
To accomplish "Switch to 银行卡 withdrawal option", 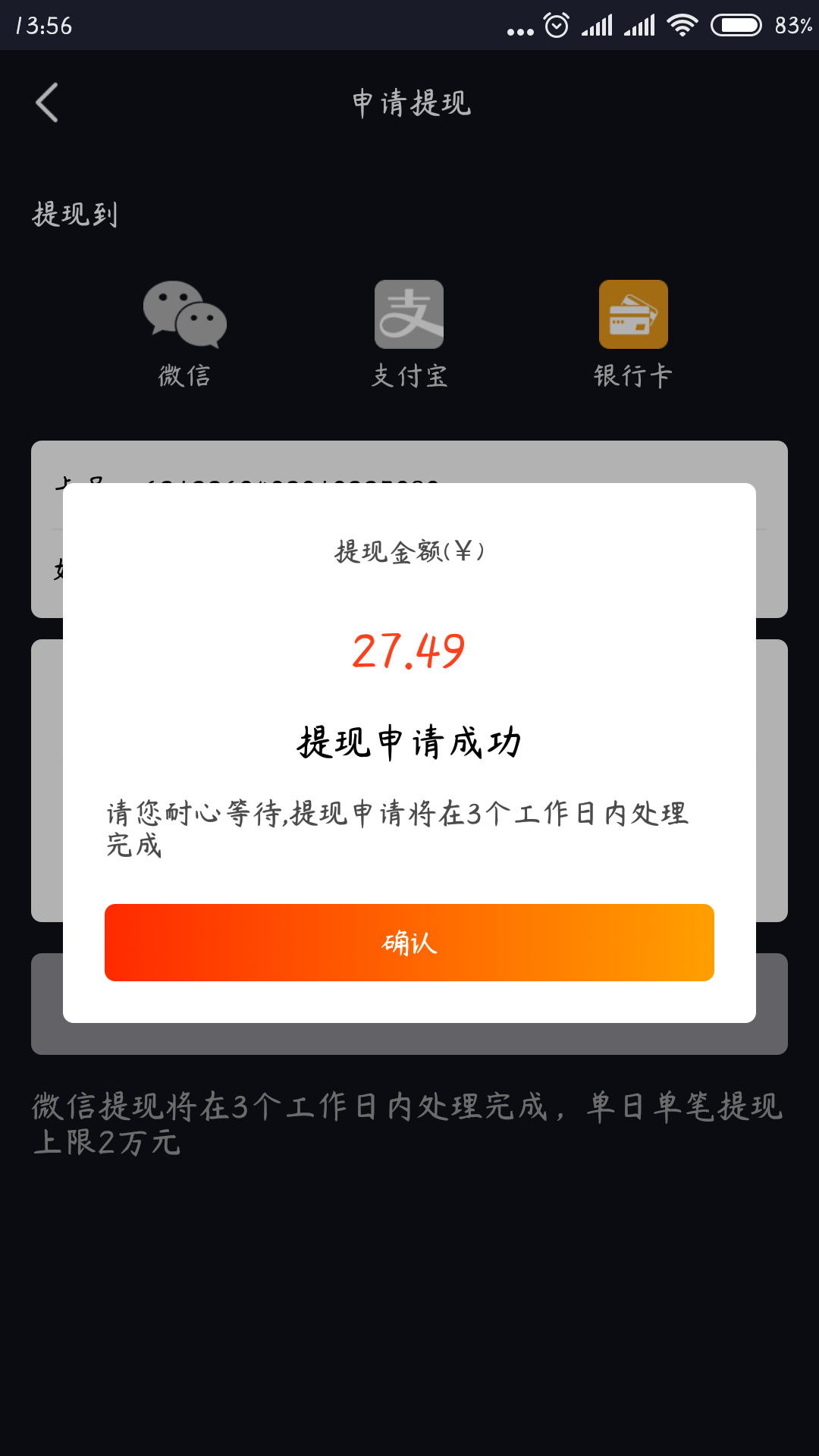I will pyautogui.click(x=633, y=332).
